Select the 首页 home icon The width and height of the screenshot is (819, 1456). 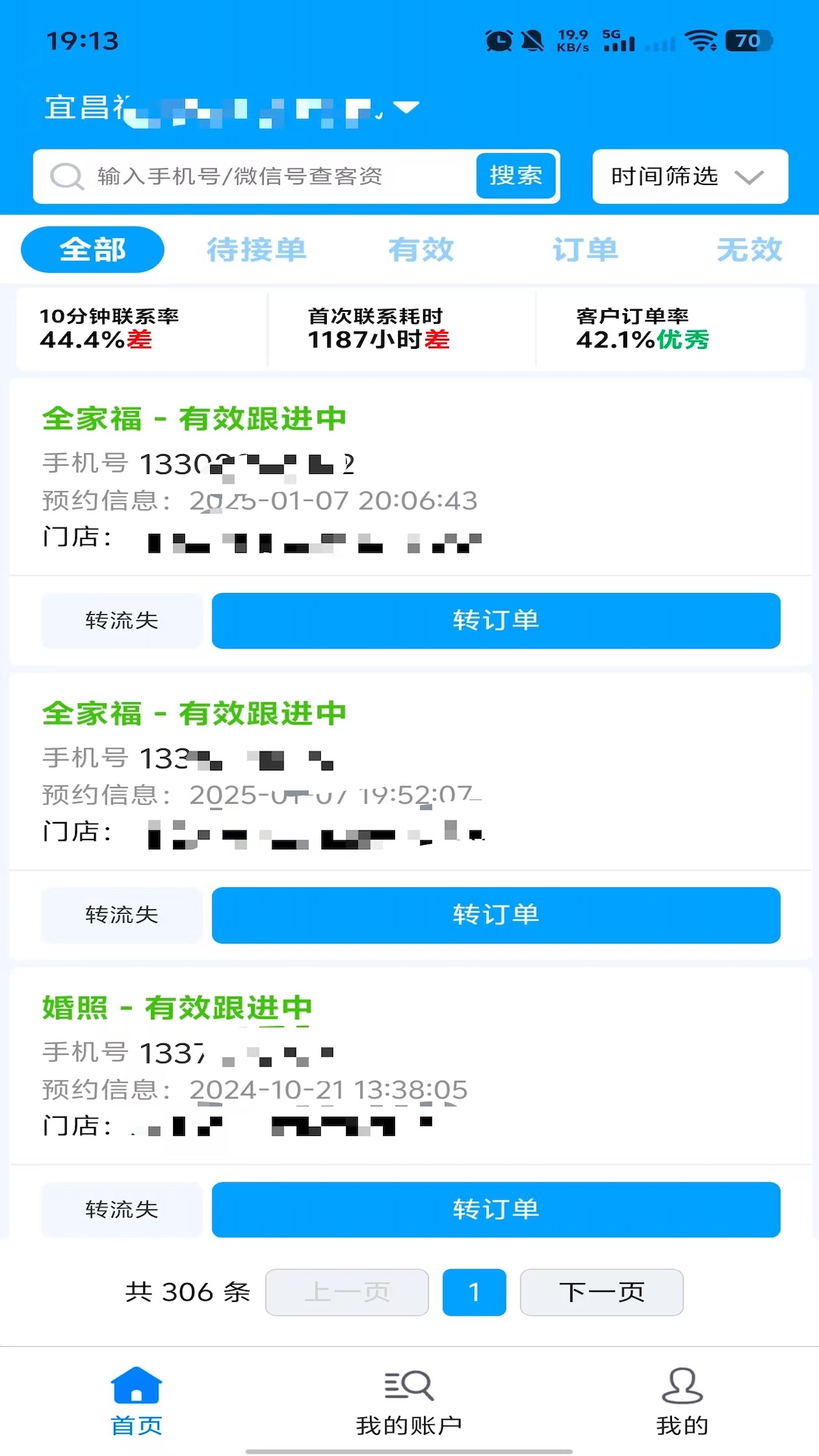136,1385
